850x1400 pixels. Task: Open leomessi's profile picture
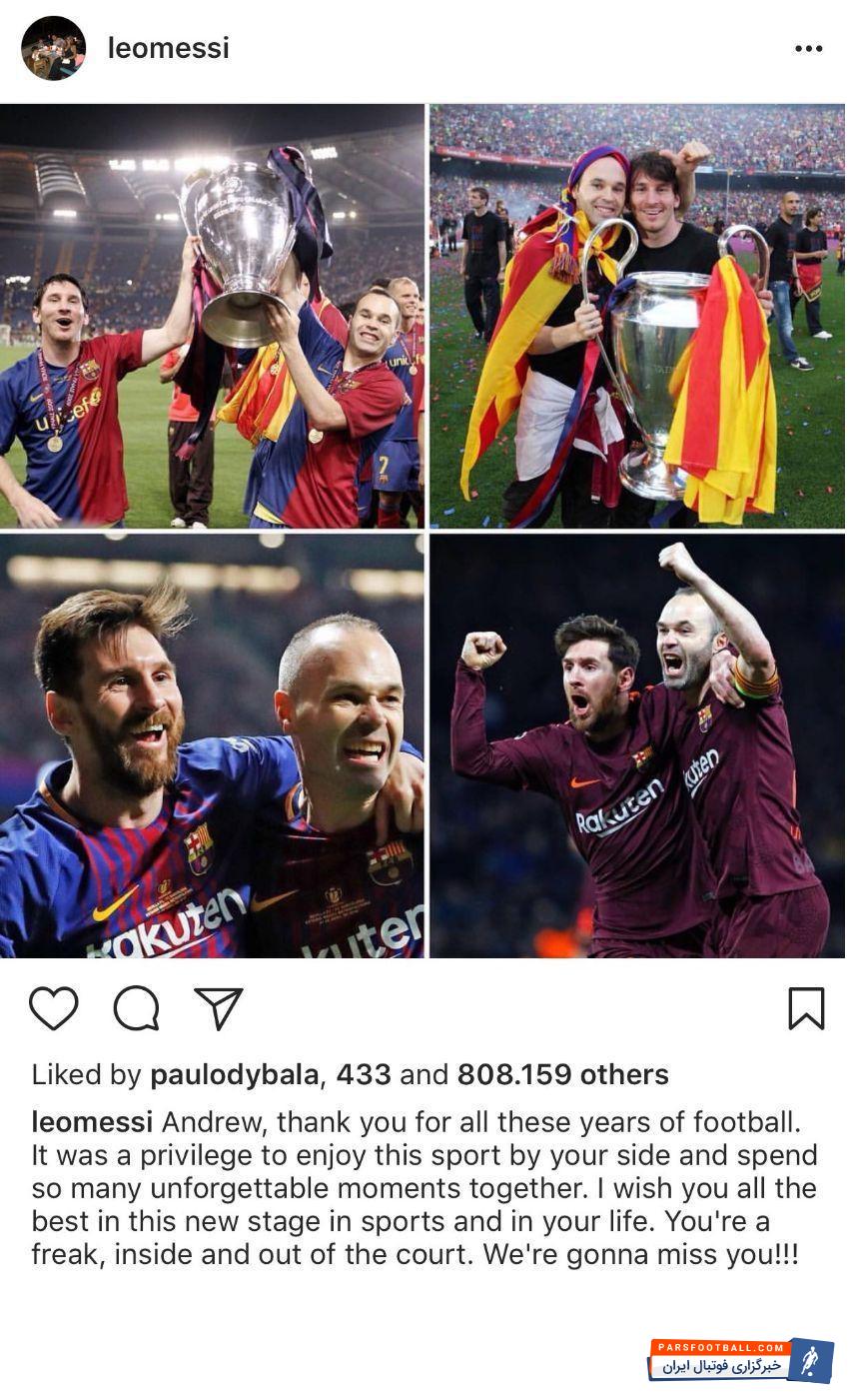click(x=53, y=48)
